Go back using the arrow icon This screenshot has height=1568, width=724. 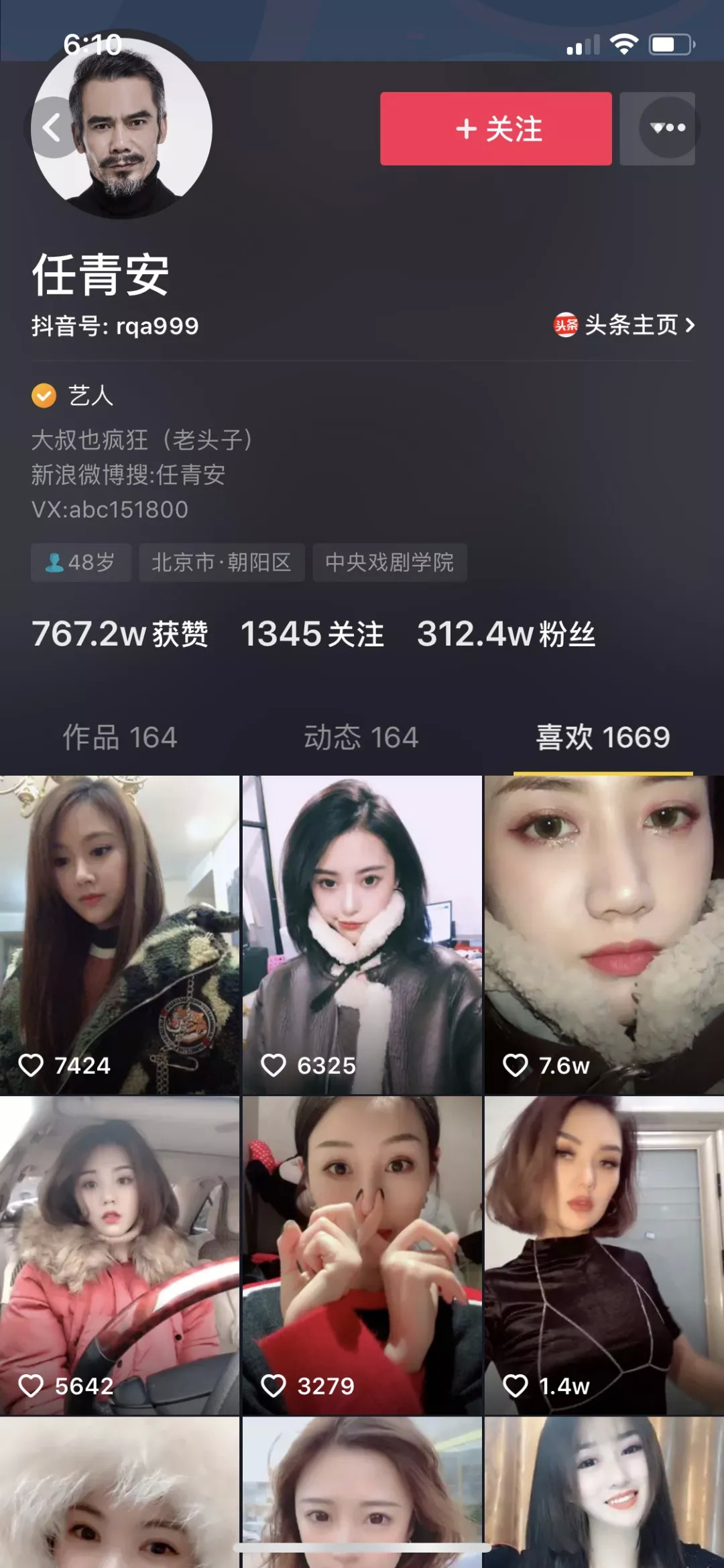coord(52,127)
